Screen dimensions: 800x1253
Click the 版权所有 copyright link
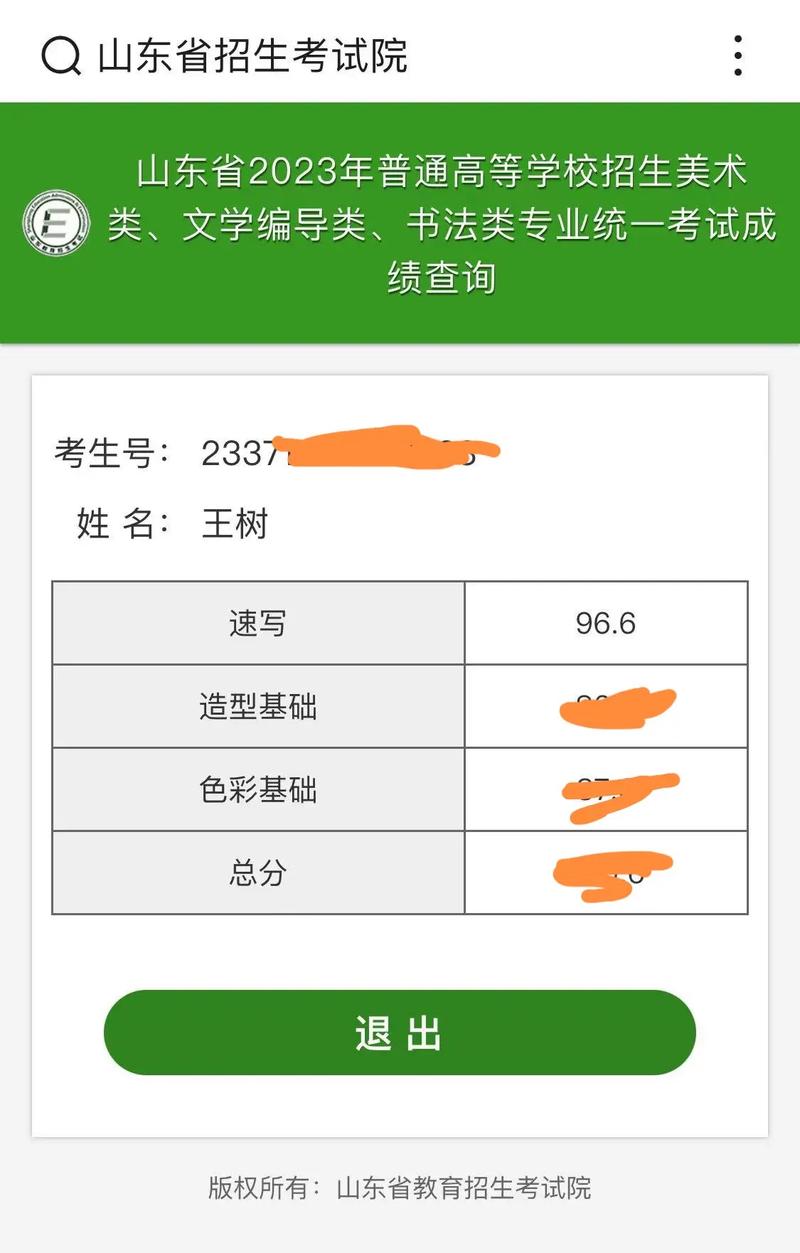pos(400,1191)
